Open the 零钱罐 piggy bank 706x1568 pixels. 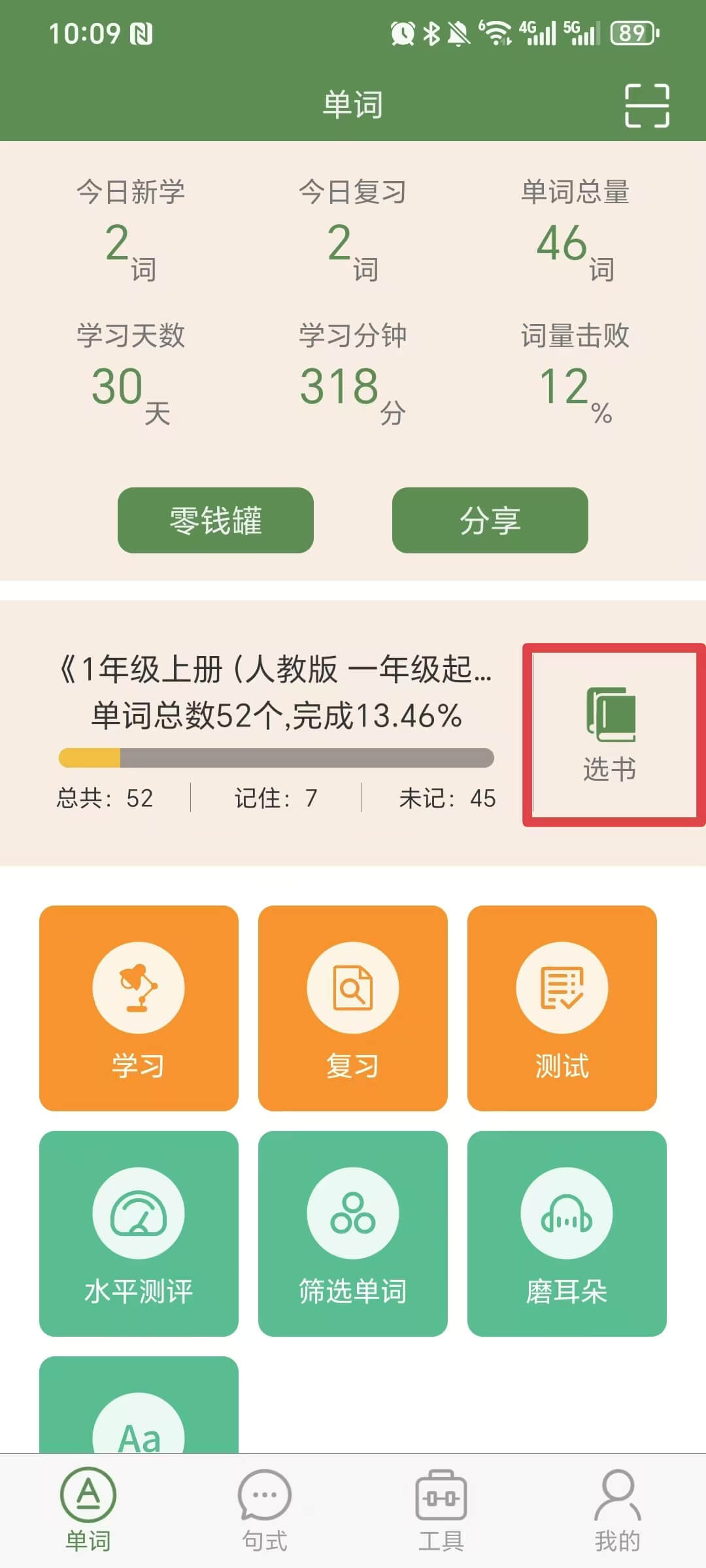pyautogui.click(x=216, y=520)
